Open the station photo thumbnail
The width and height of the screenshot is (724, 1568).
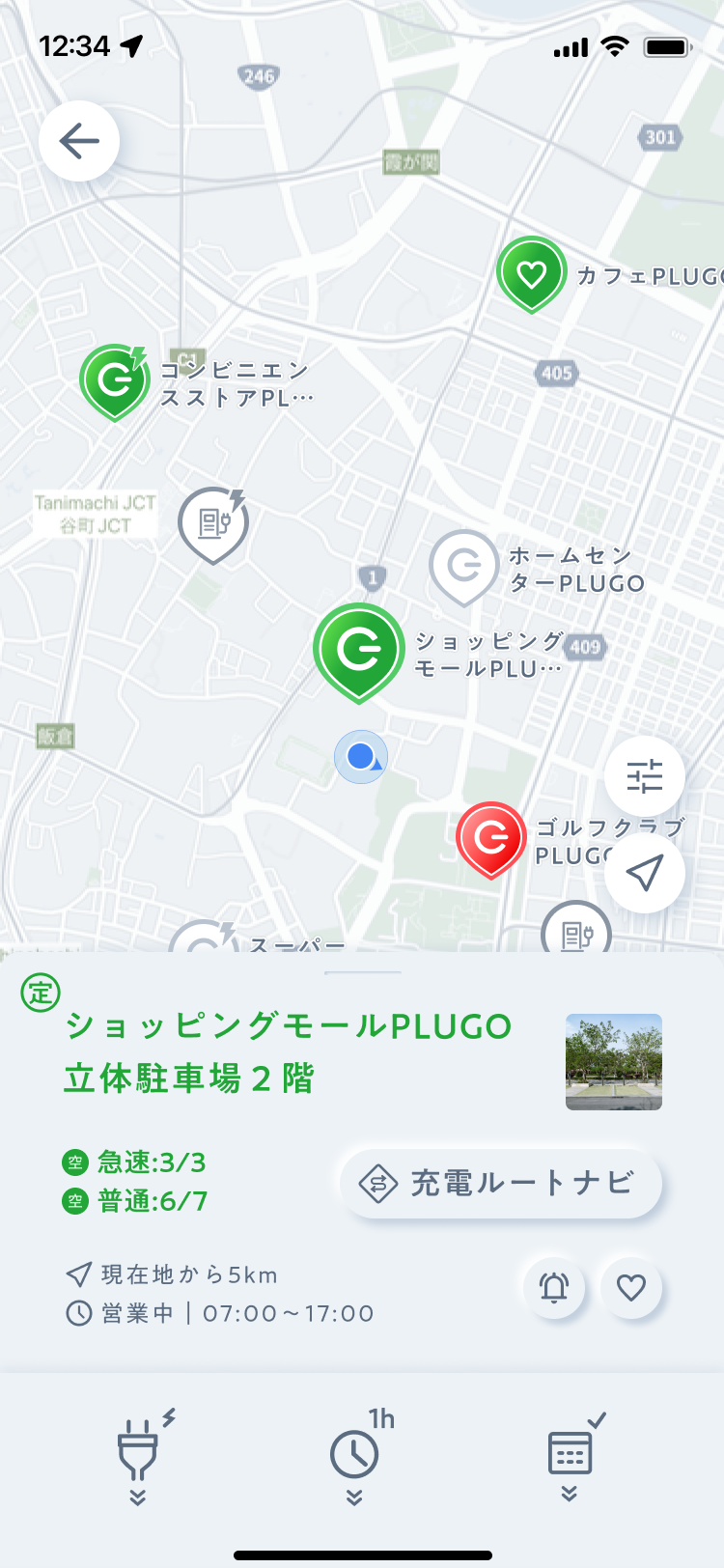tap(614, 1062)
